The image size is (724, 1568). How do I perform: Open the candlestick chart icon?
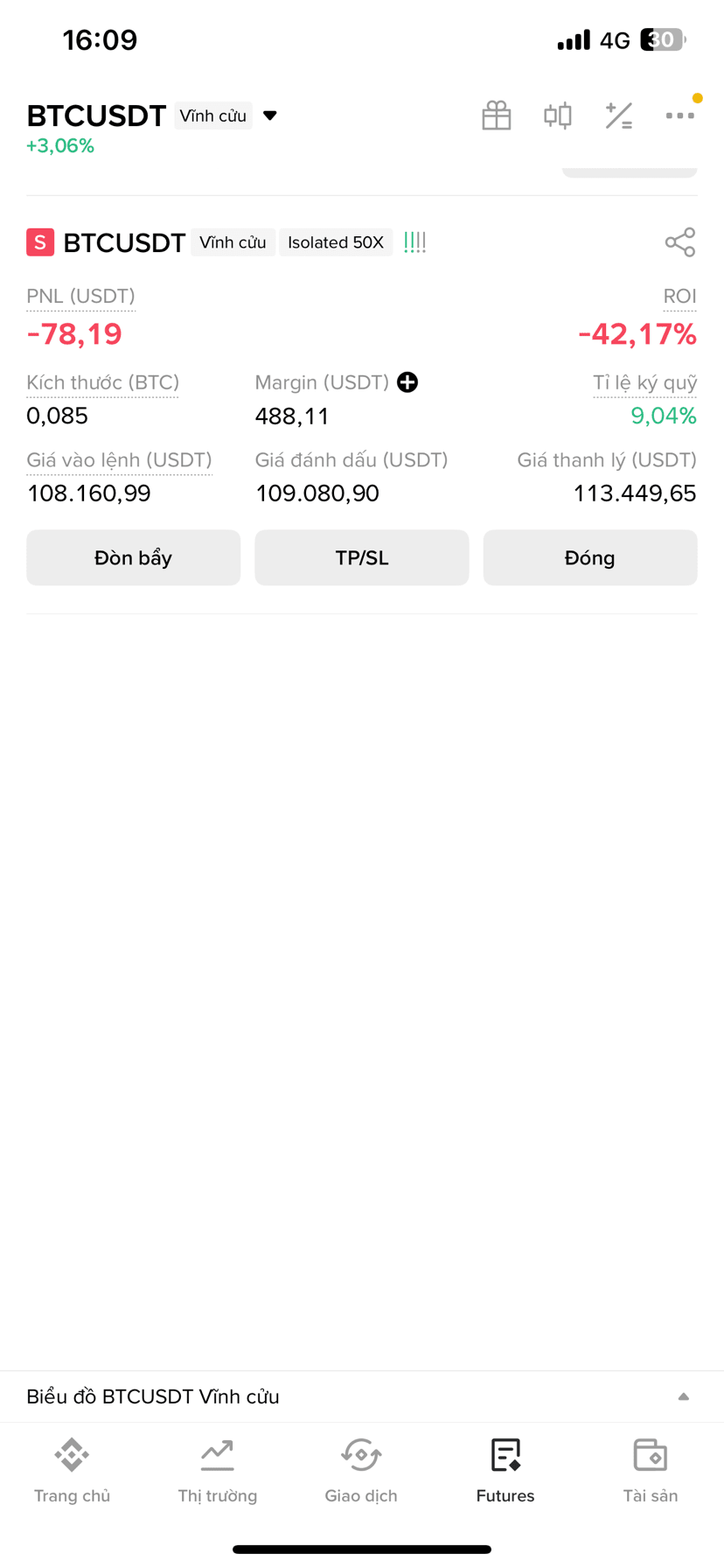pyautogui.click(x=558, y=115)
